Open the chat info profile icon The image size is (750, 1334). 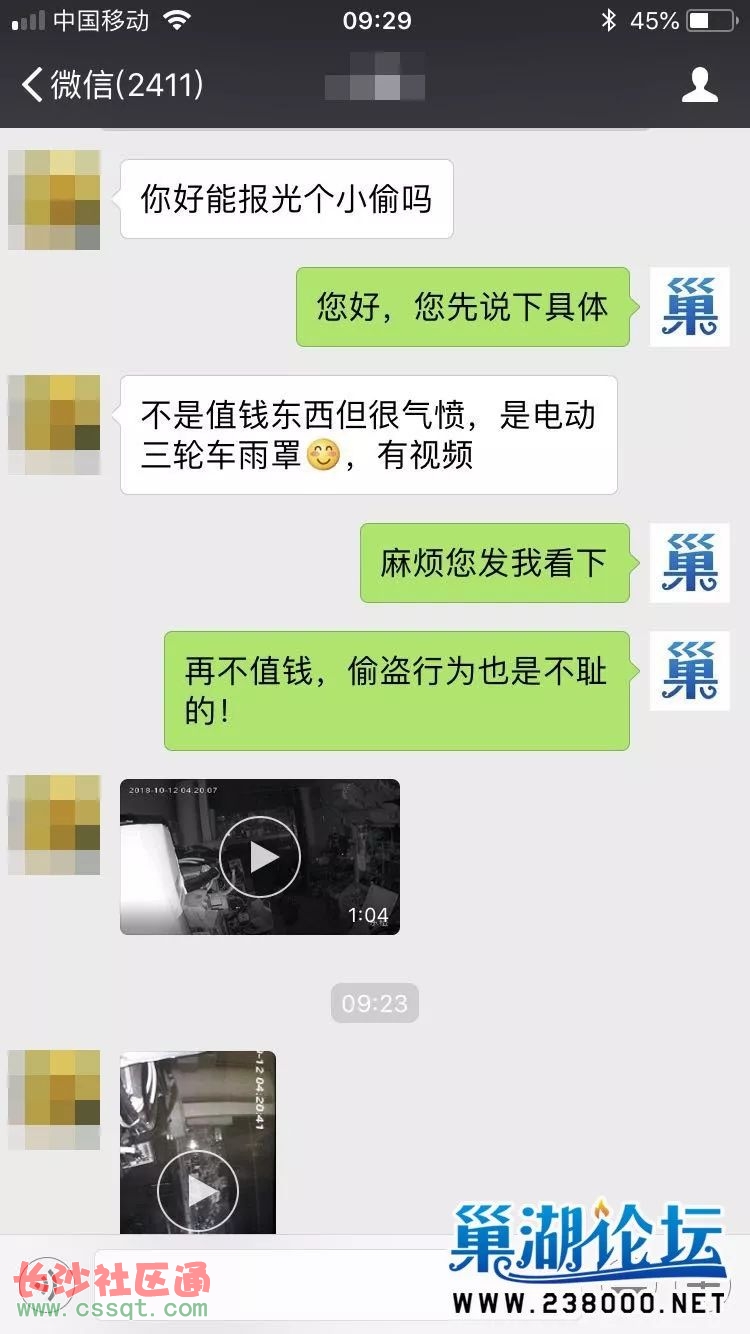click(699, 85)
